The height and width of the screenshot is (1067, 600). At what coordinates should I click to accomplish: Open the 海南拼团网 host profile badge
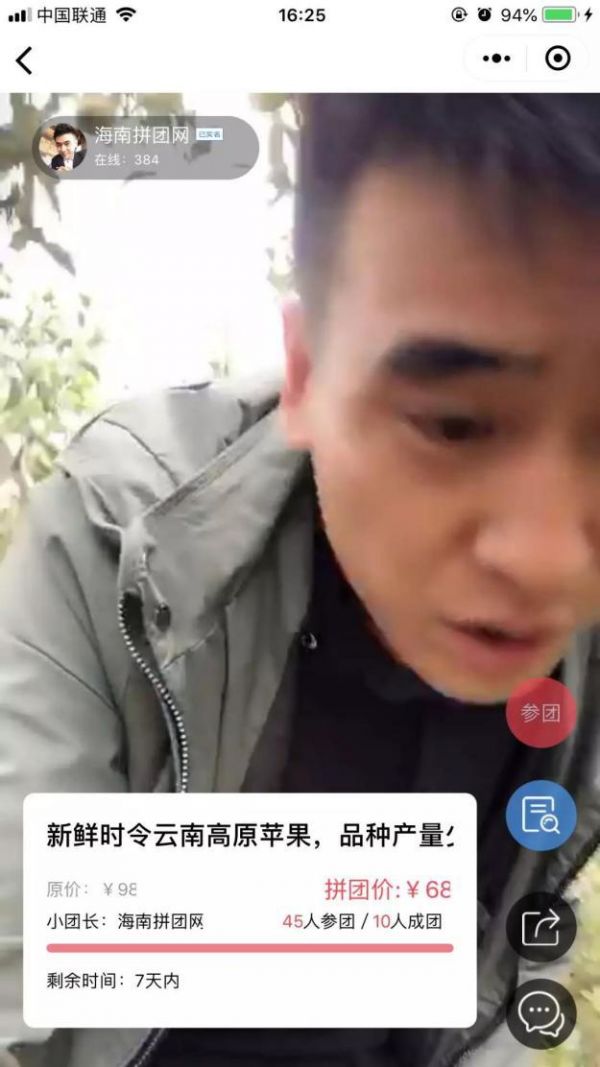click(x=145, y=147)
